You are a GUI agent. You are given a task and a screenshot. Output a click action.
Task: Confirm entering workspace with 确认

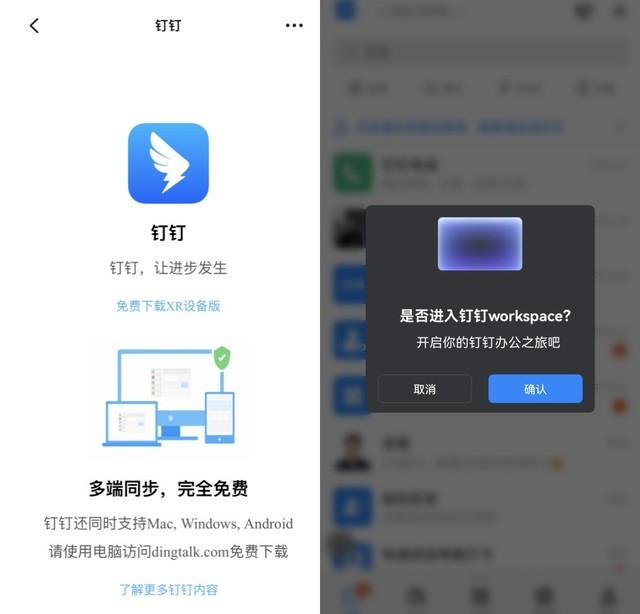pos(535,389)
